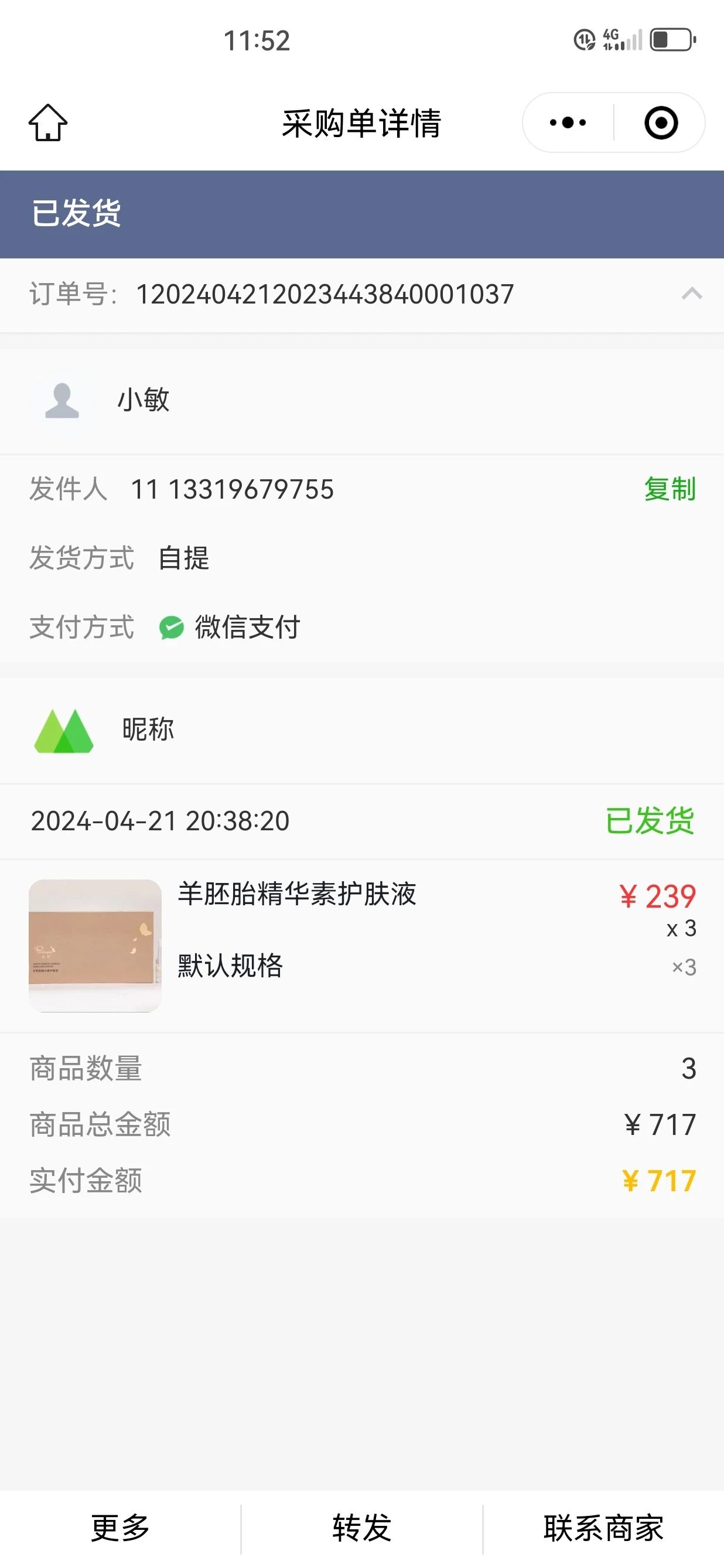Copy the sender information

pos(670,489)
